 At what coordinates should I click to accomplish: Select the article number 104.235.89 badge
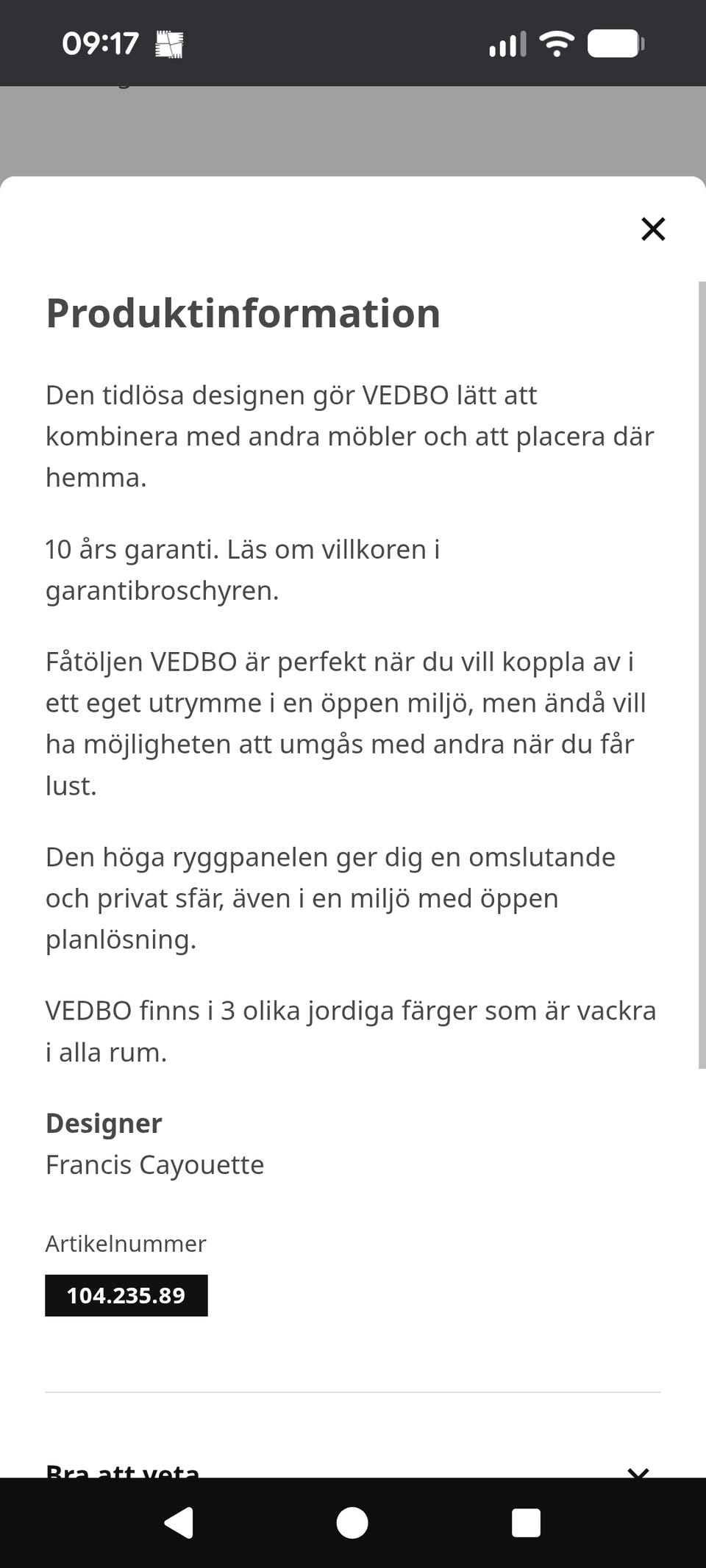(x=126, y=1295)
